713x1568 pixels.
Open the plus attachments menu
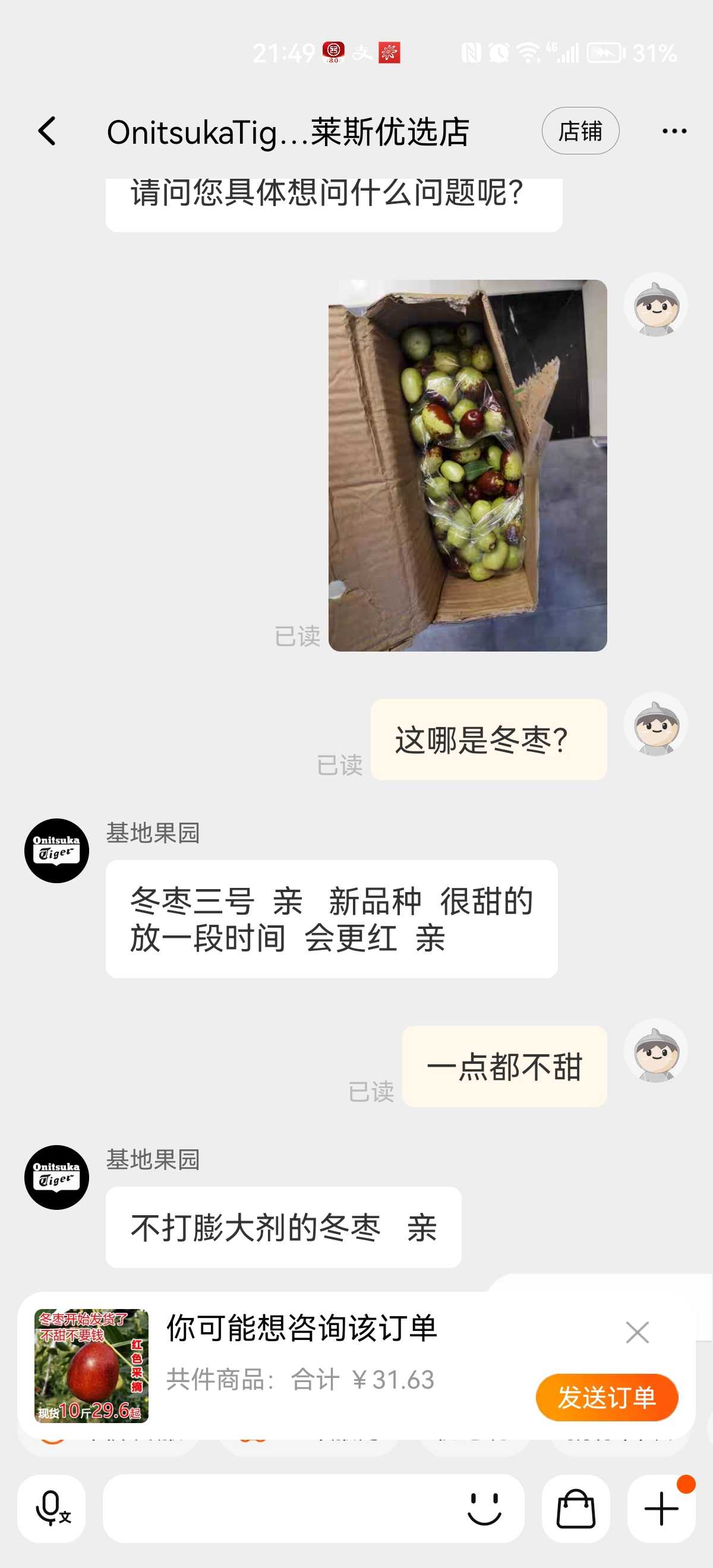tap(661, 1509)
